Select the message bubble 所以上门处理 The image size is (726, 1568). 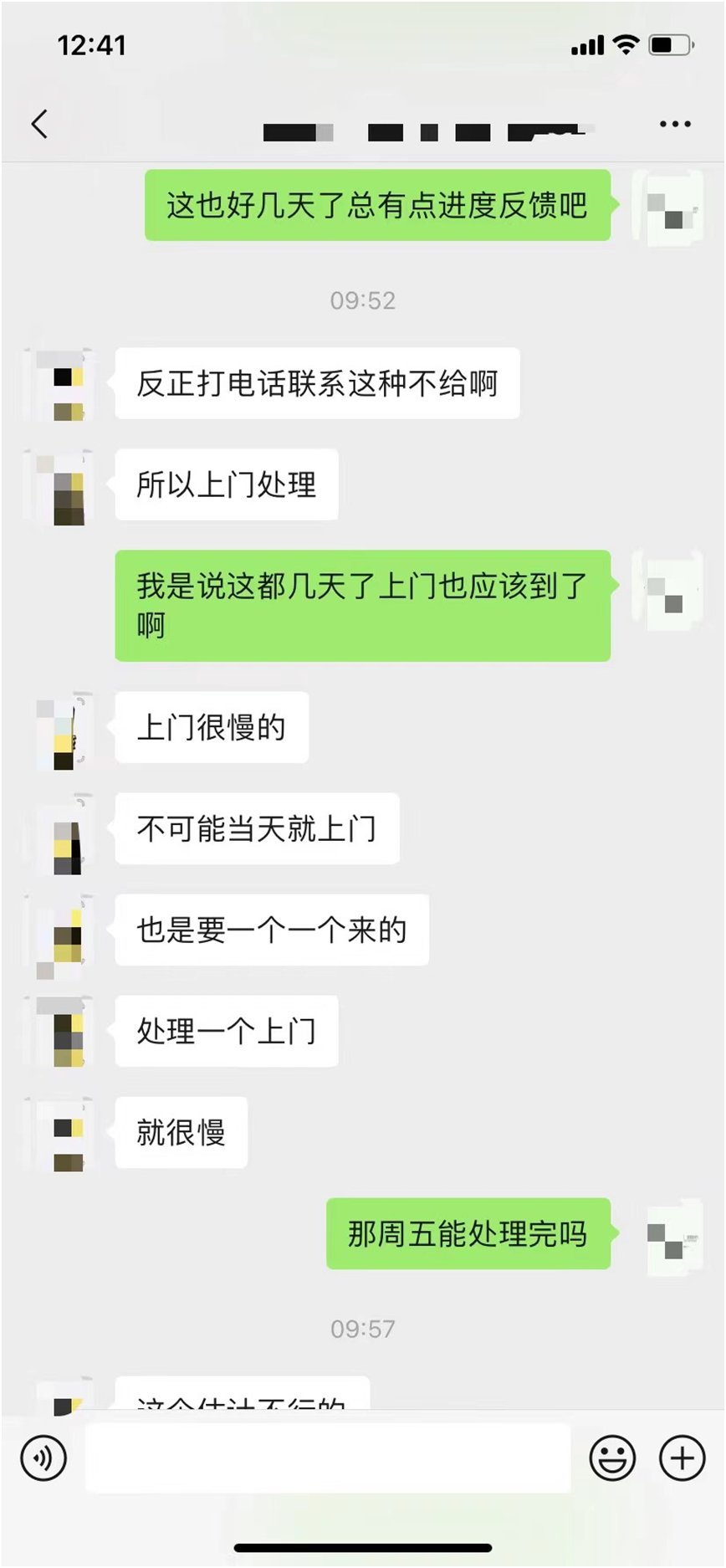point(226,484)
